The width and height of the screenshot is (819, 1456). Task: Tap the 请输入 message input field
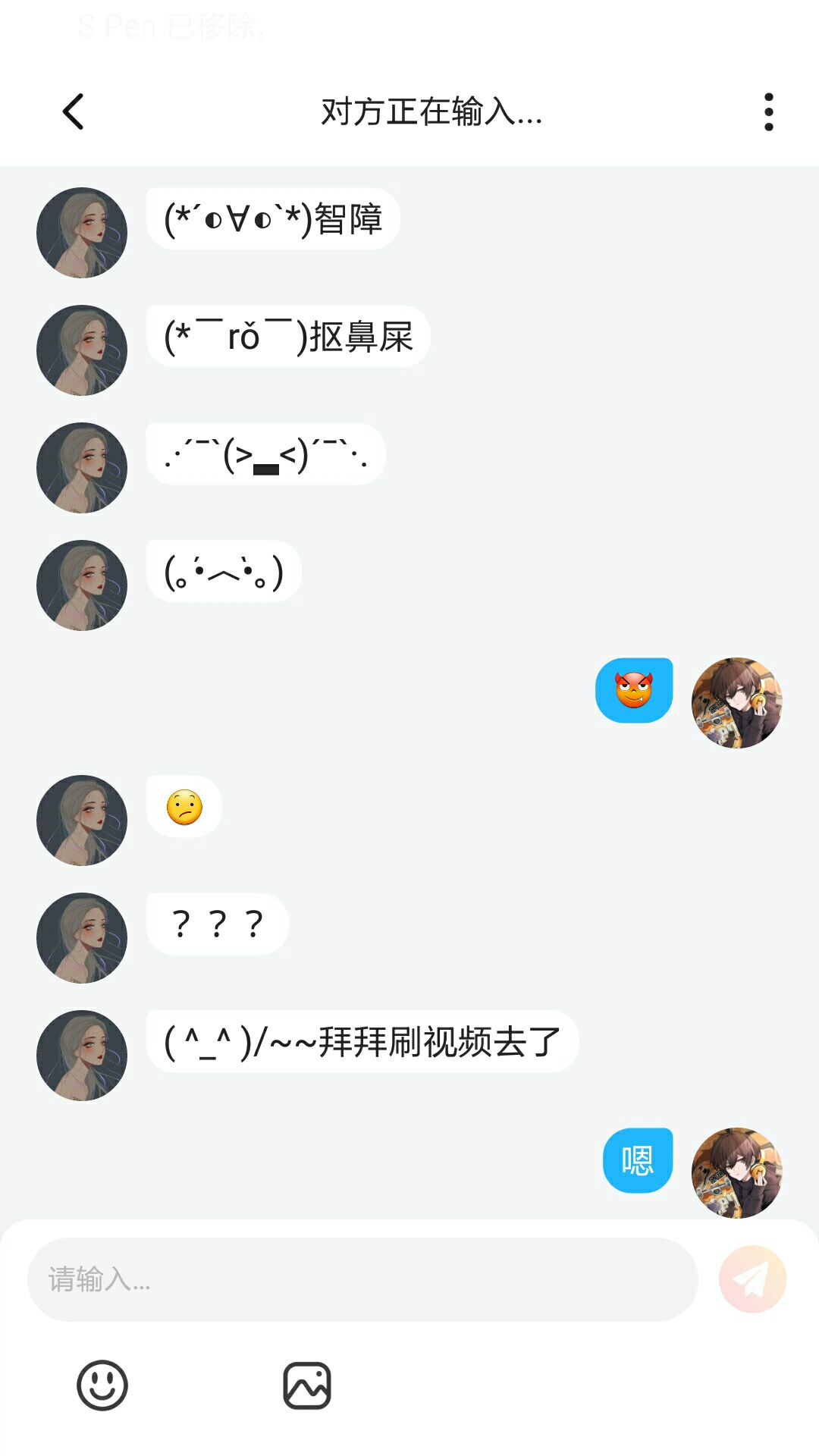tap(362, 1279)
